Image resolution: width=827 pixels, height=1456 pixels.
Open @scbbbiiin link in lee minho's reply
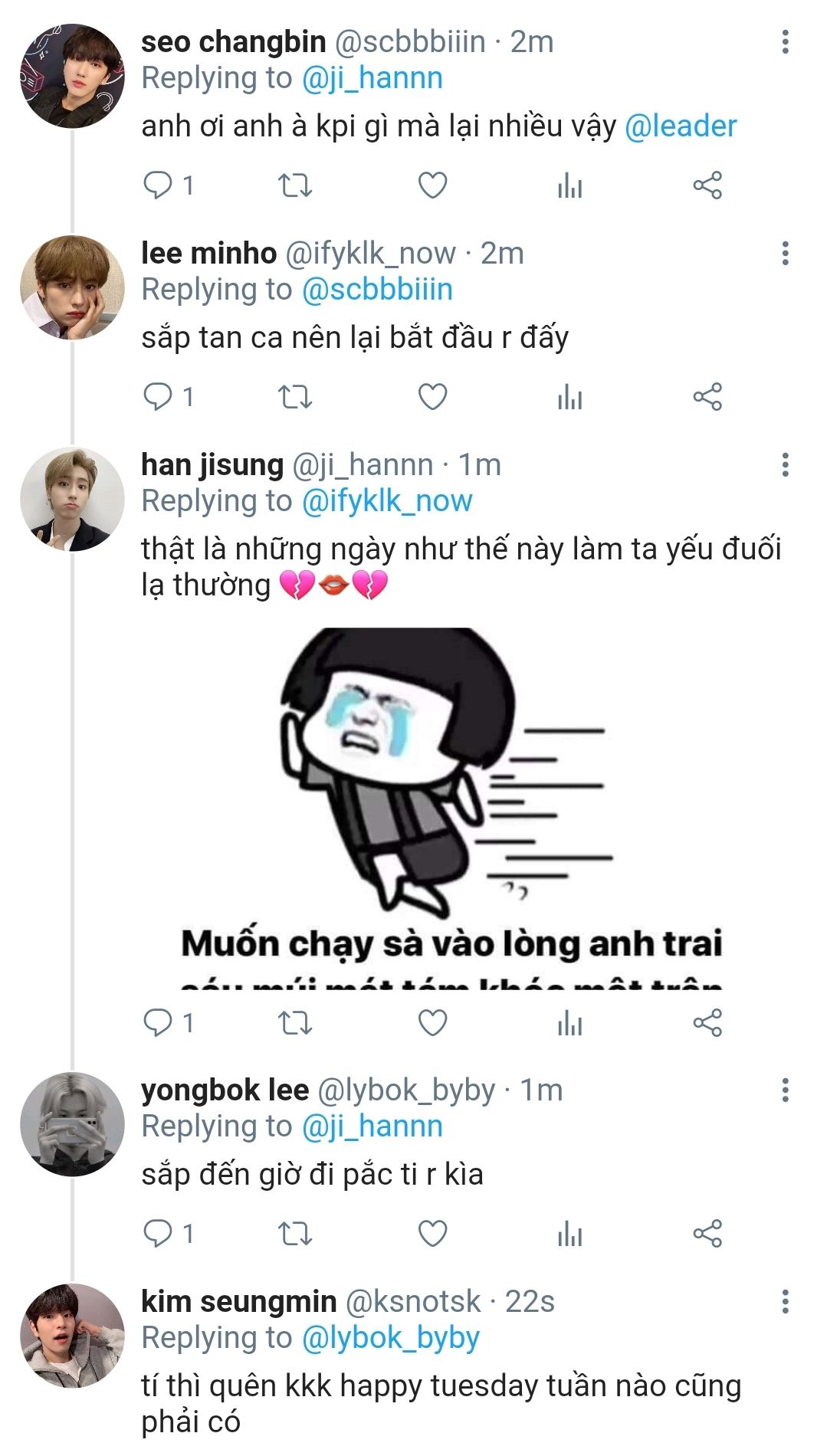point(377,290)
